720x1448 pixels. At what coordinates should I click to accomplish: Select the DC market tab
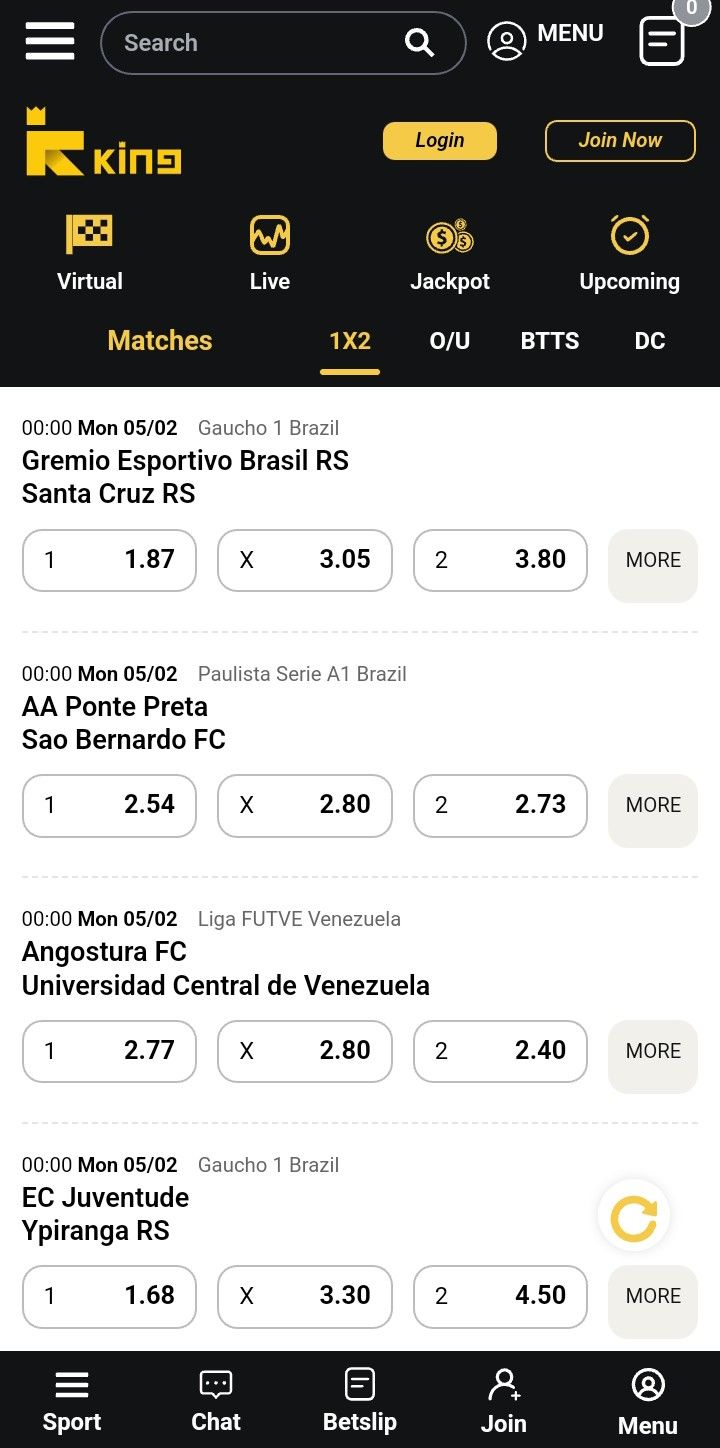650,341
